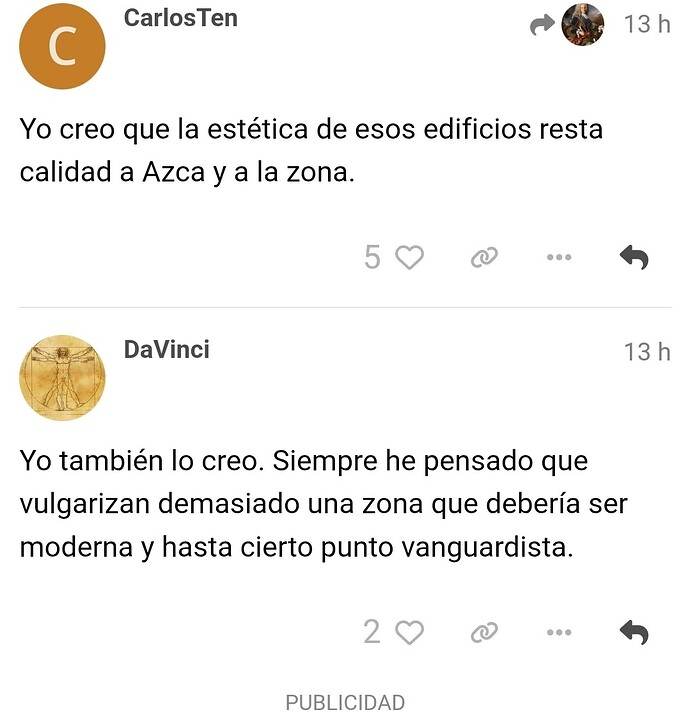Show more actions on DaVinci's post

(559, 632)
